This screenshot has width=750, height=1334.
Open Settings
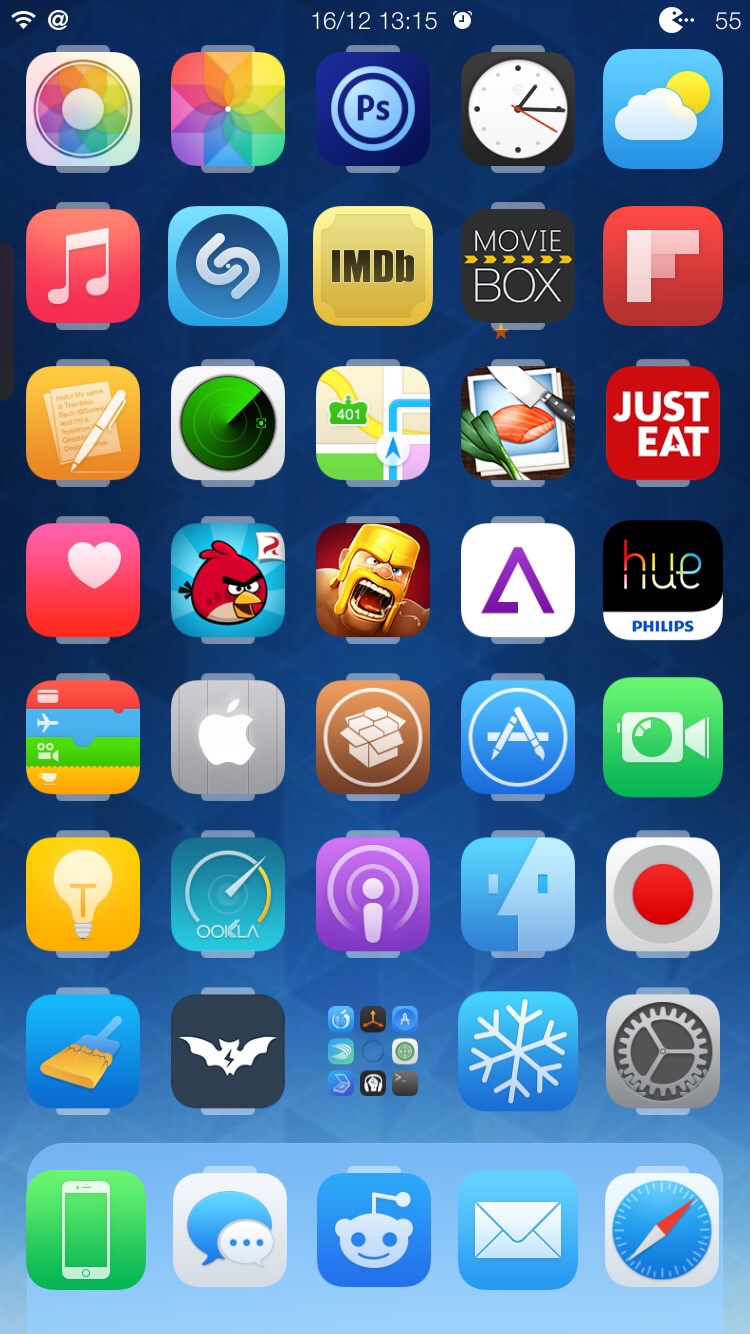[x=663, y=1051]
